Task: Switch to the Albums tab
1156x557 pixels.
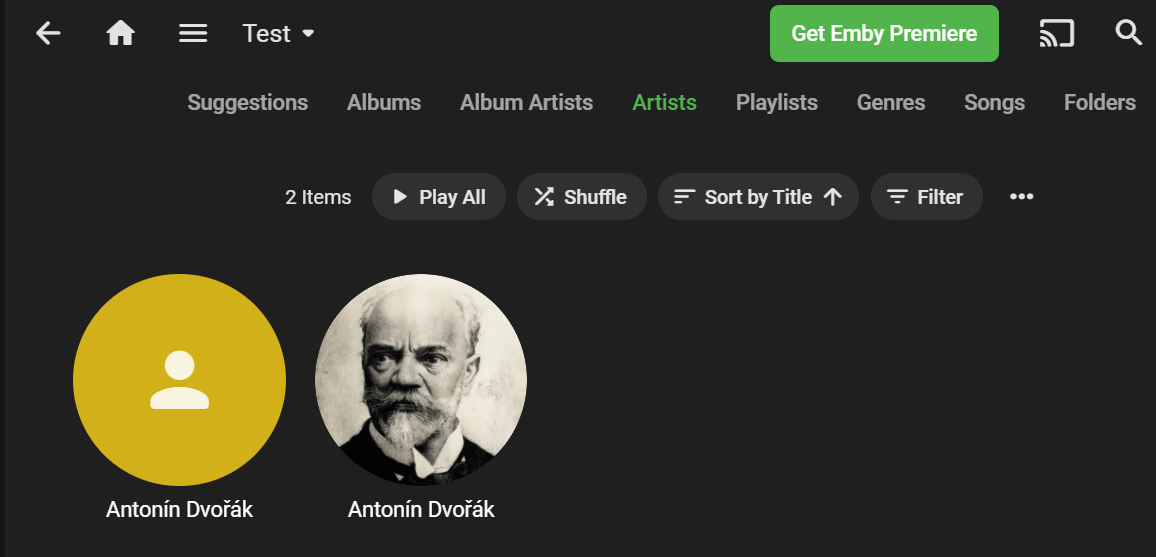Action: click(384, 102)
